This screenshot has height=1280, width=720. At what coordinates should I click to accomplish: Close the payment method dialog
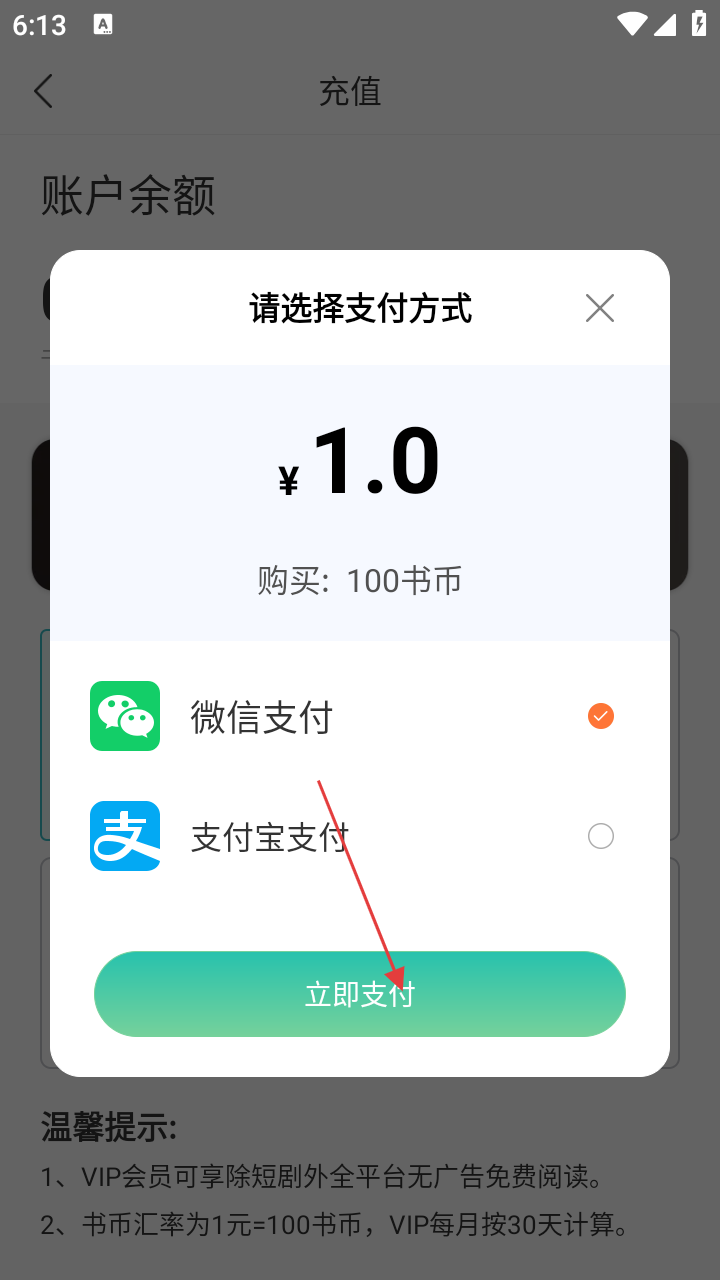click(600, 308)
